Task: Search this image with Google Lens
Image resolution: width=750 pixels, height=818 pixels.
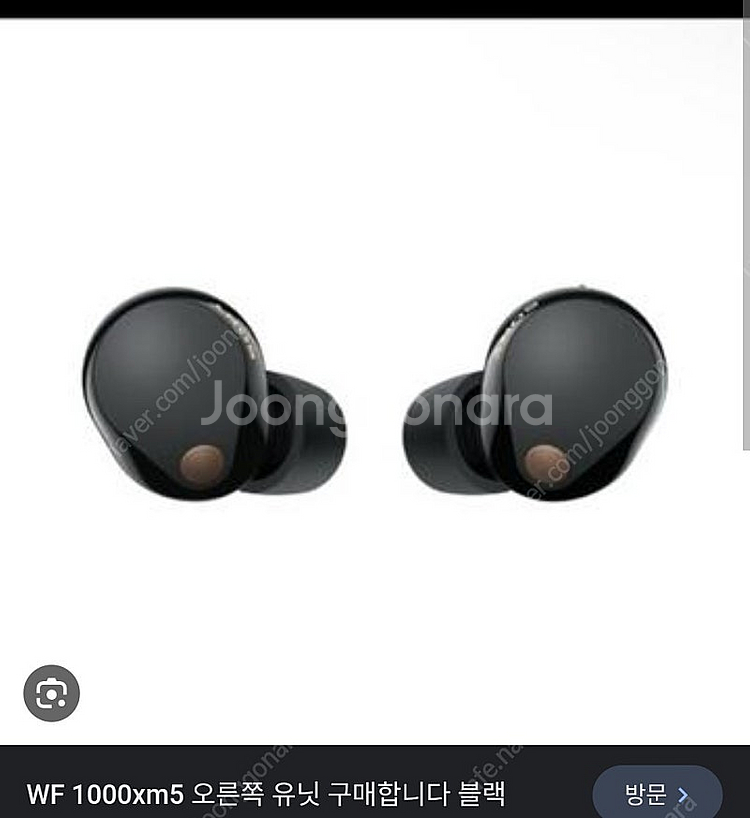Action: [51, 693]
